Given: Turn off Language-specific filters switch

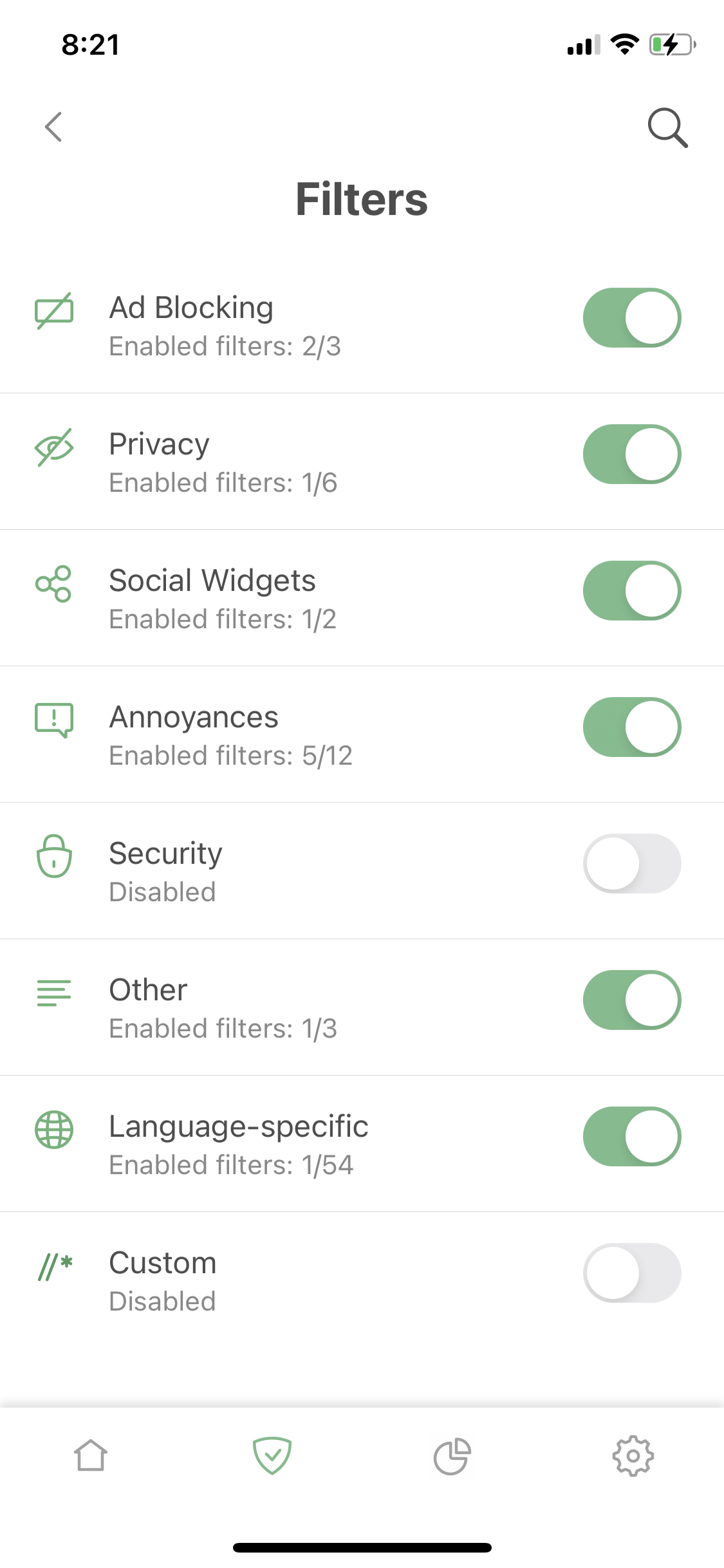Looking at the screenshot, I should [x=632, y=1136].
